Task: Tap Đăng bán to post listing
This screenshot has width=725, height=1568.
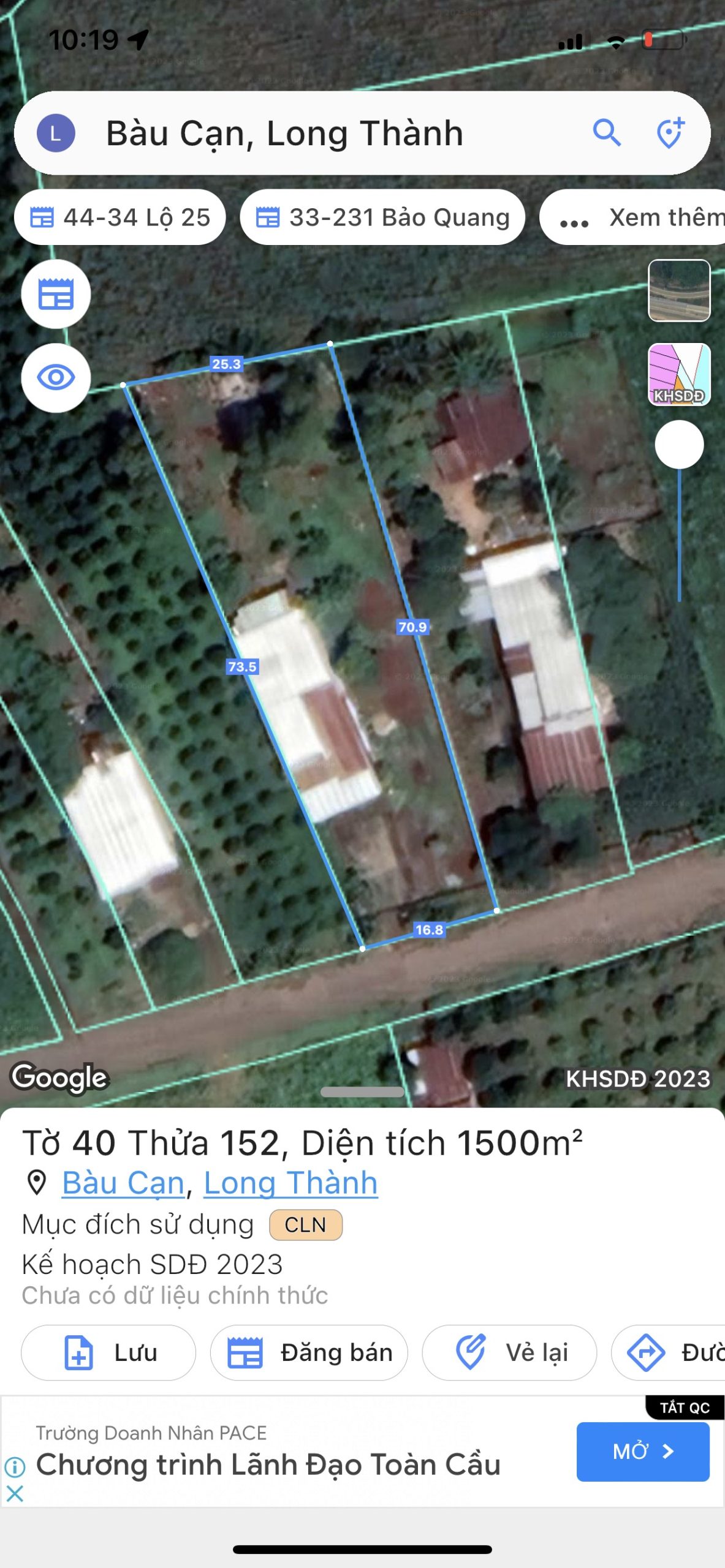Action: (x=309, y=1352)
